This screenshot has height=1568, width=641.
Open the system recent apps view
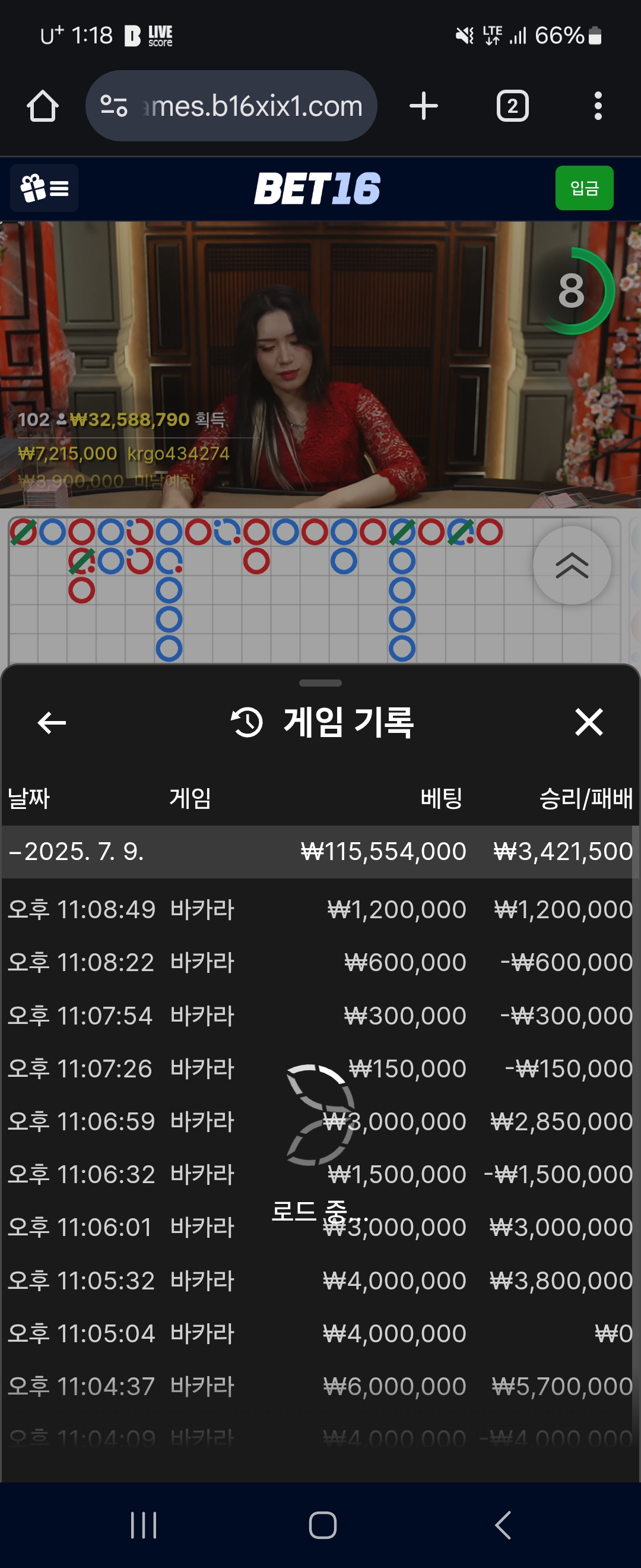144,1525
